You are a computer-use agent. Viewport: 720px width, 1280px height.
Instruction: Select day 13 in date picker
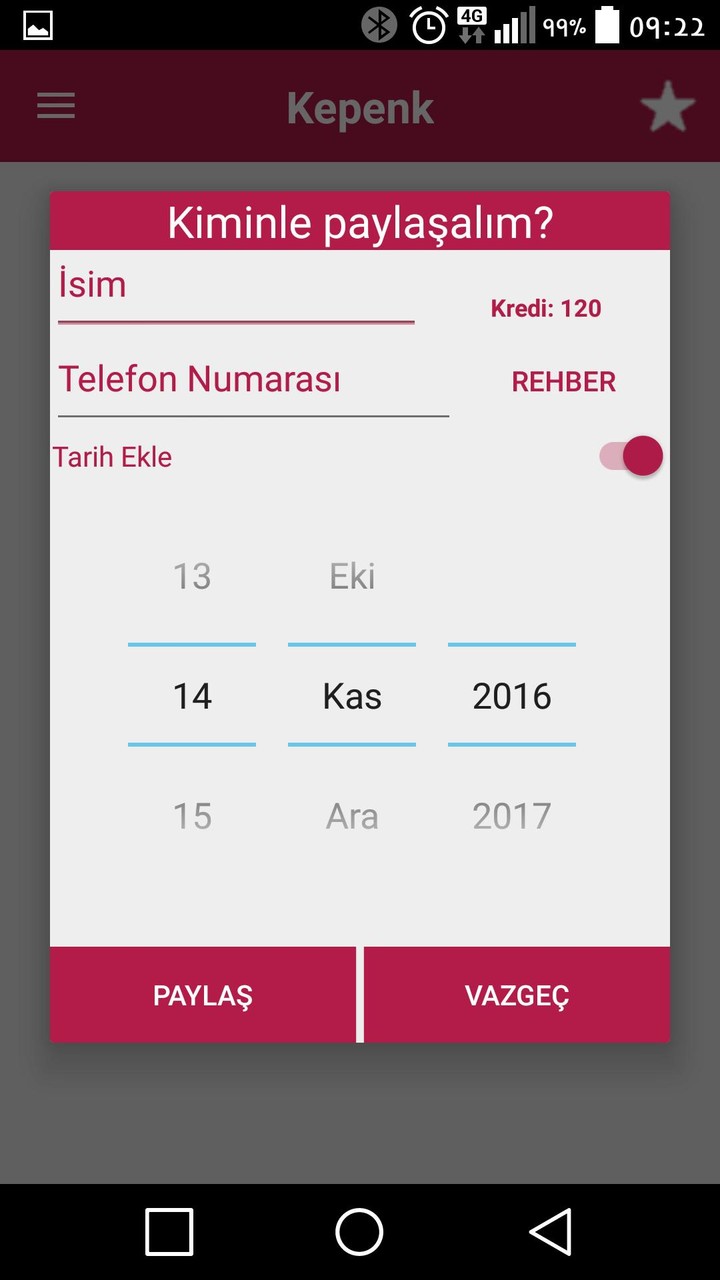pos(191,575)
